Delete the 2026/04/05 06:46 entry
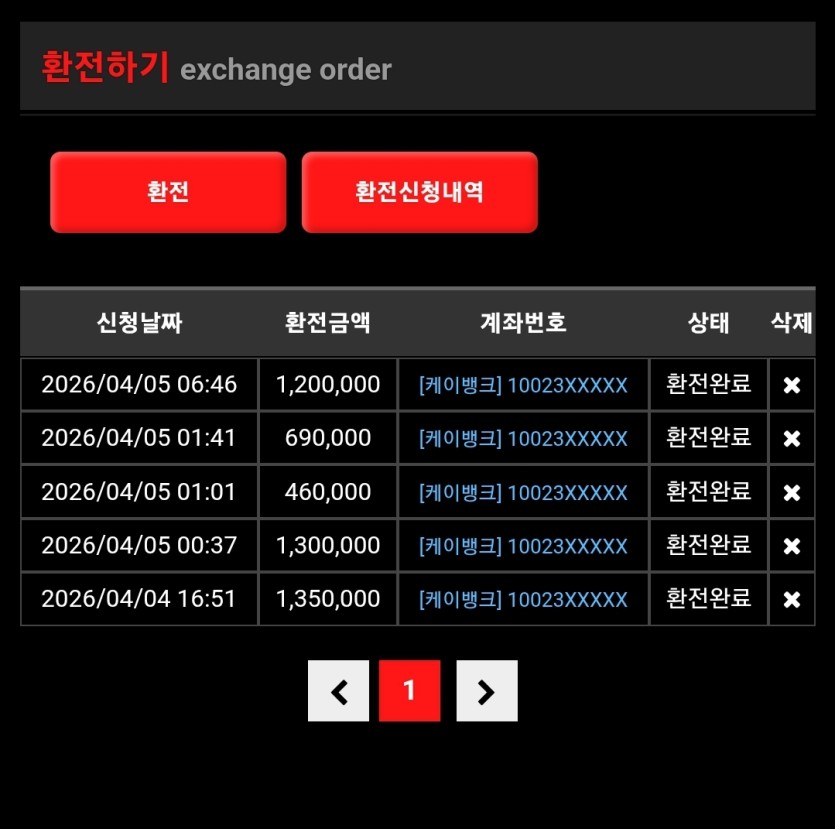Screen dimensions: 835x829 tap(791, 385)
